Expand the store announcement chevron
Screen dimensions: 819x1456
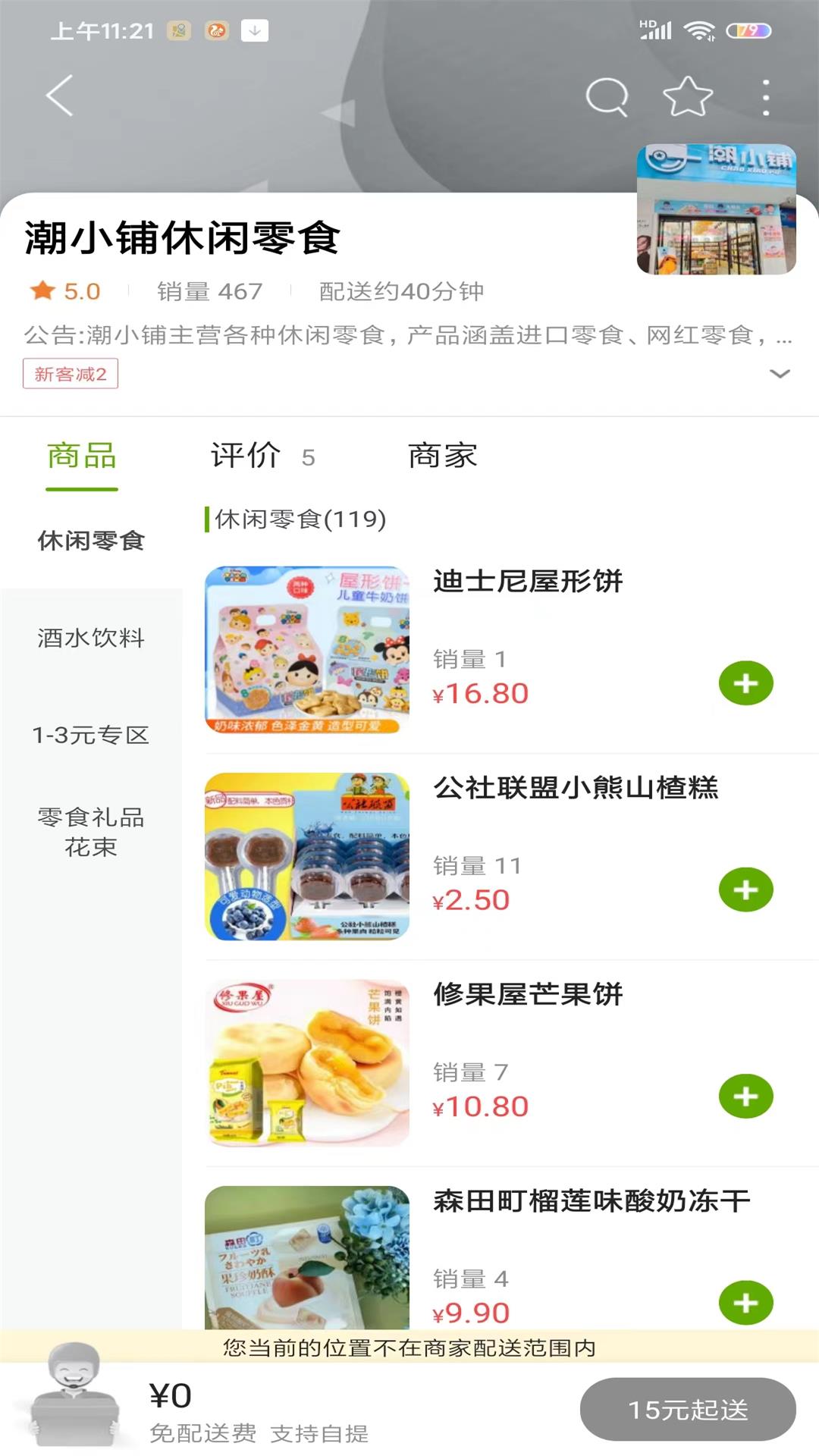coord(780,373)
